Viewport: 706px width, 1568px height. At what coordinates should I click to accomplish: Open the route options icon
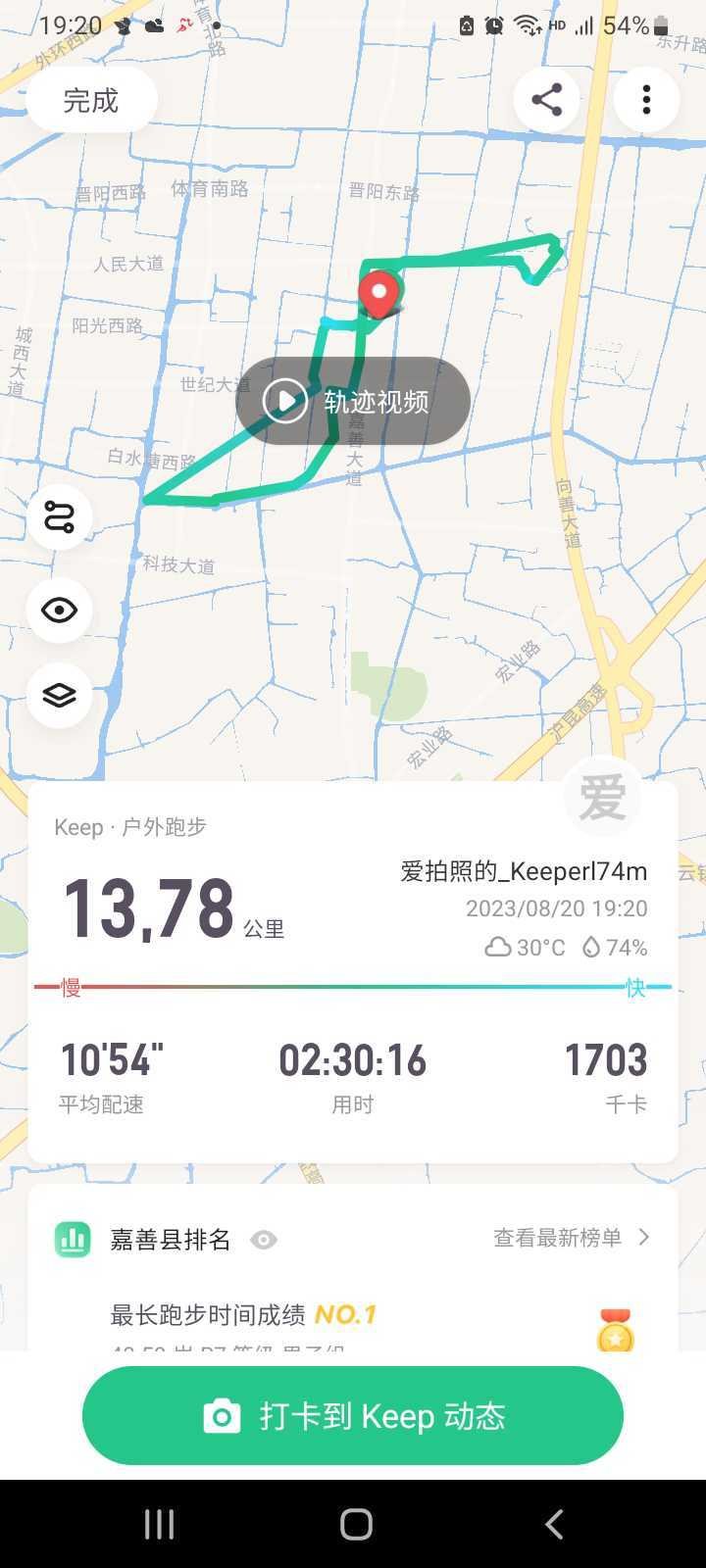60,516
